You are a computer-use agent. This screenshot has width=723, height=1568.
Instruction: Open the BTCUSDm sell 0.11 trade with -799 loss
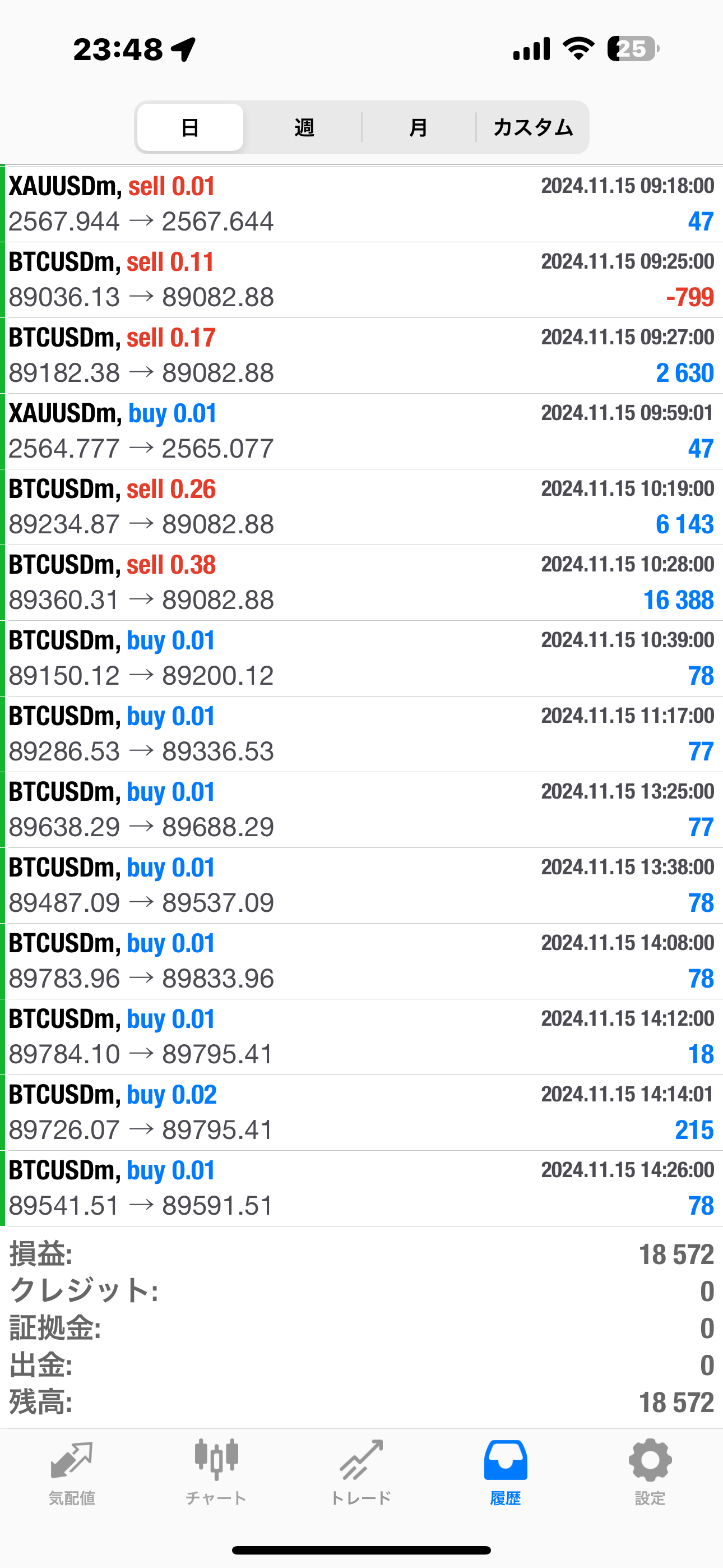coord(361,279)
